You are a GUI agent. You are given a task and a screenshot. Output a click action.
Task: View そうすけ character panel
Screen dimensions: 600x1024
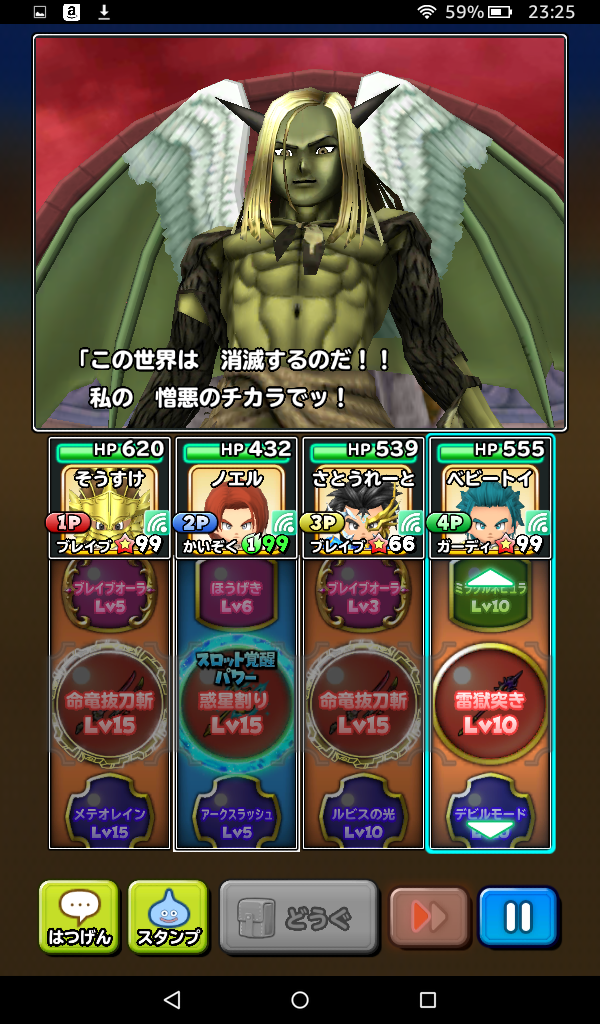click(x=109, y=497)
